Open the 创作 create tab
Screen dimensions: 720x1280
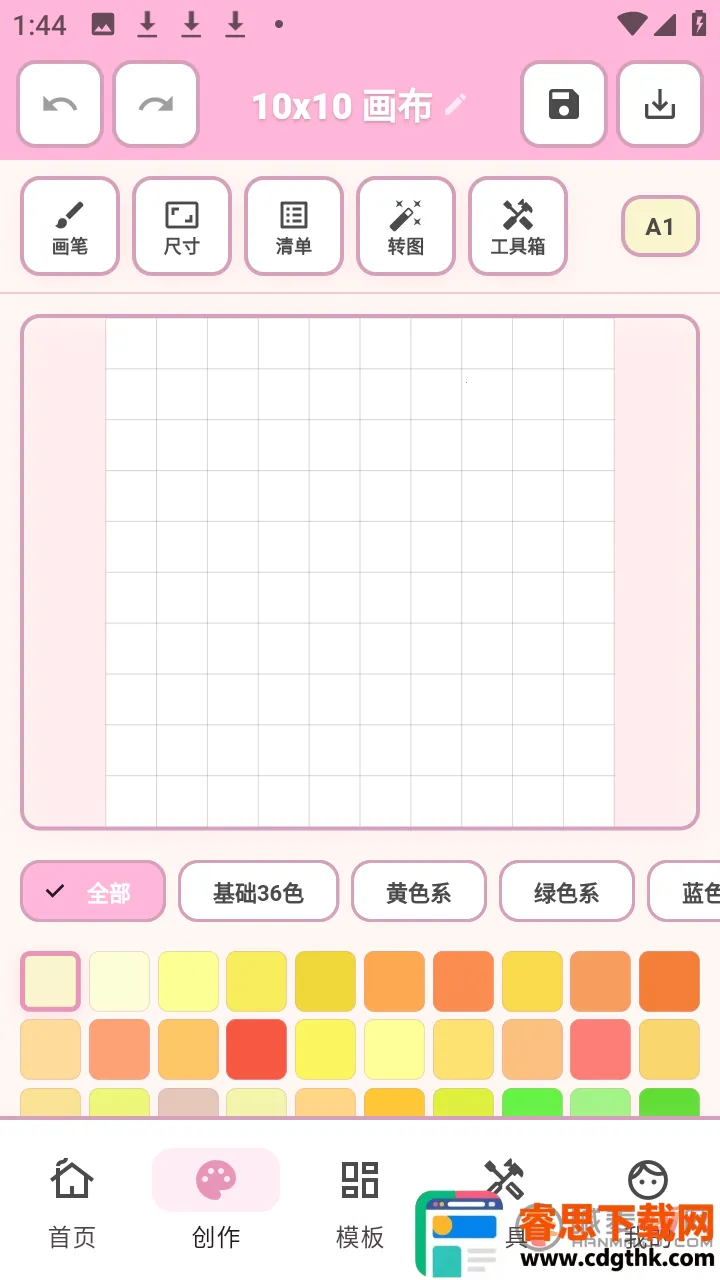[x=216, y=1202]
